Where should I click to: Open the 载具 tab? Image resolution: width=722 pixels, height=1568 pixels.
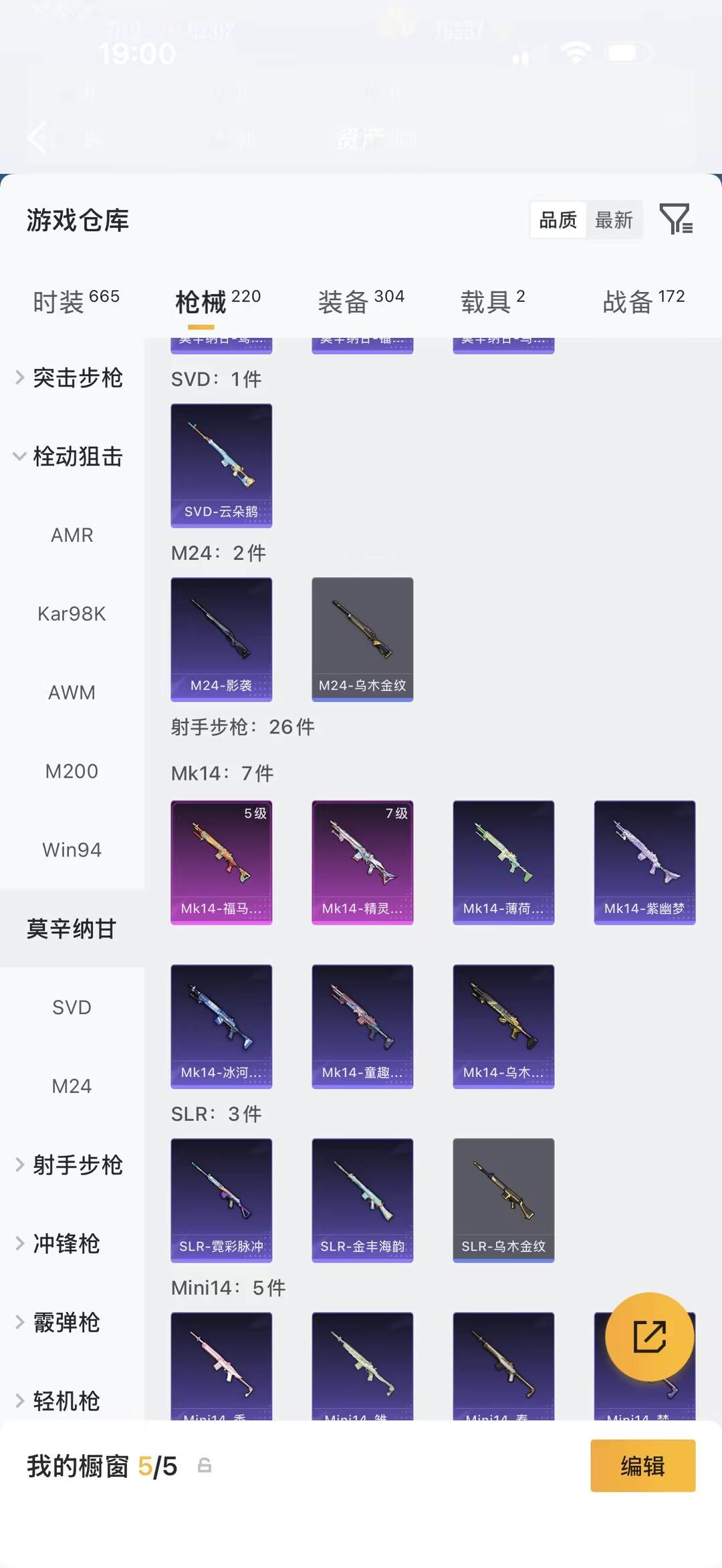click(493, 301)
